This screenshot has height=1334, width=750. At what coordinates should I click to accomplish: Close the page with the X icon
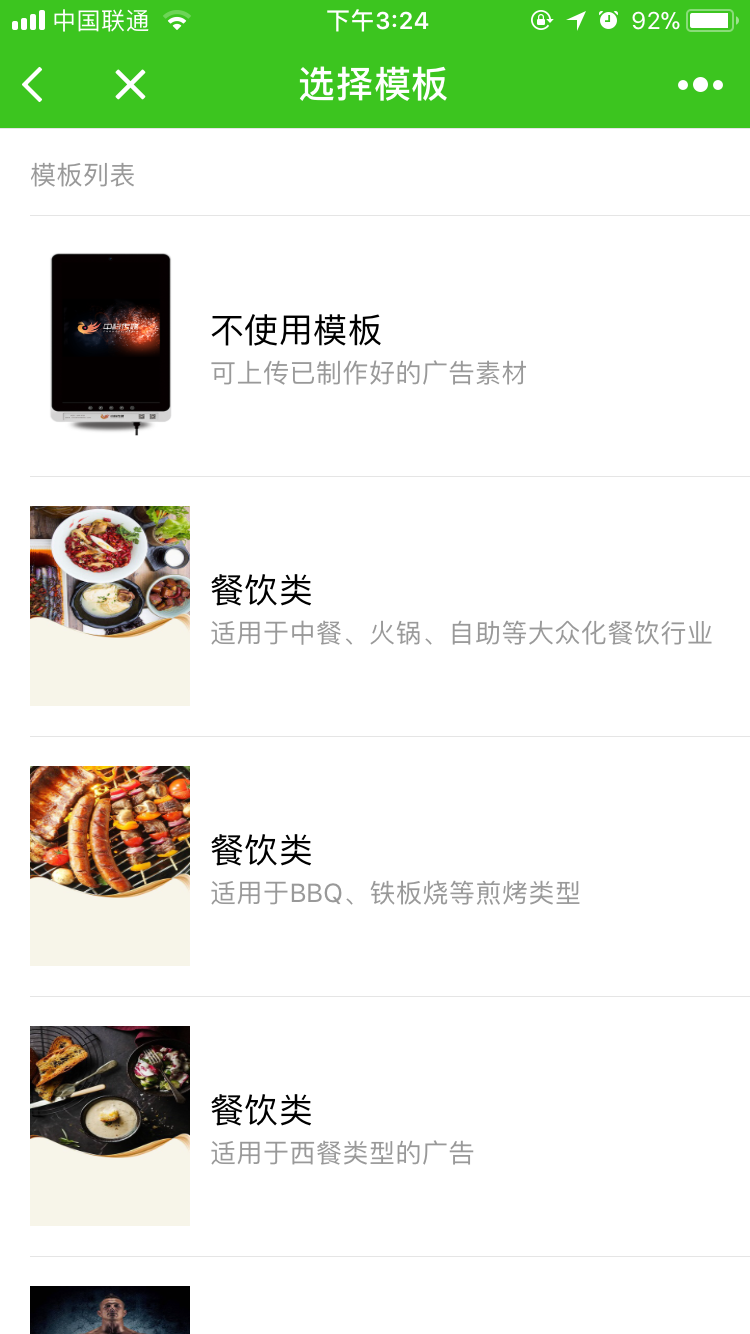pyautogui.click(x=130, y=85)
